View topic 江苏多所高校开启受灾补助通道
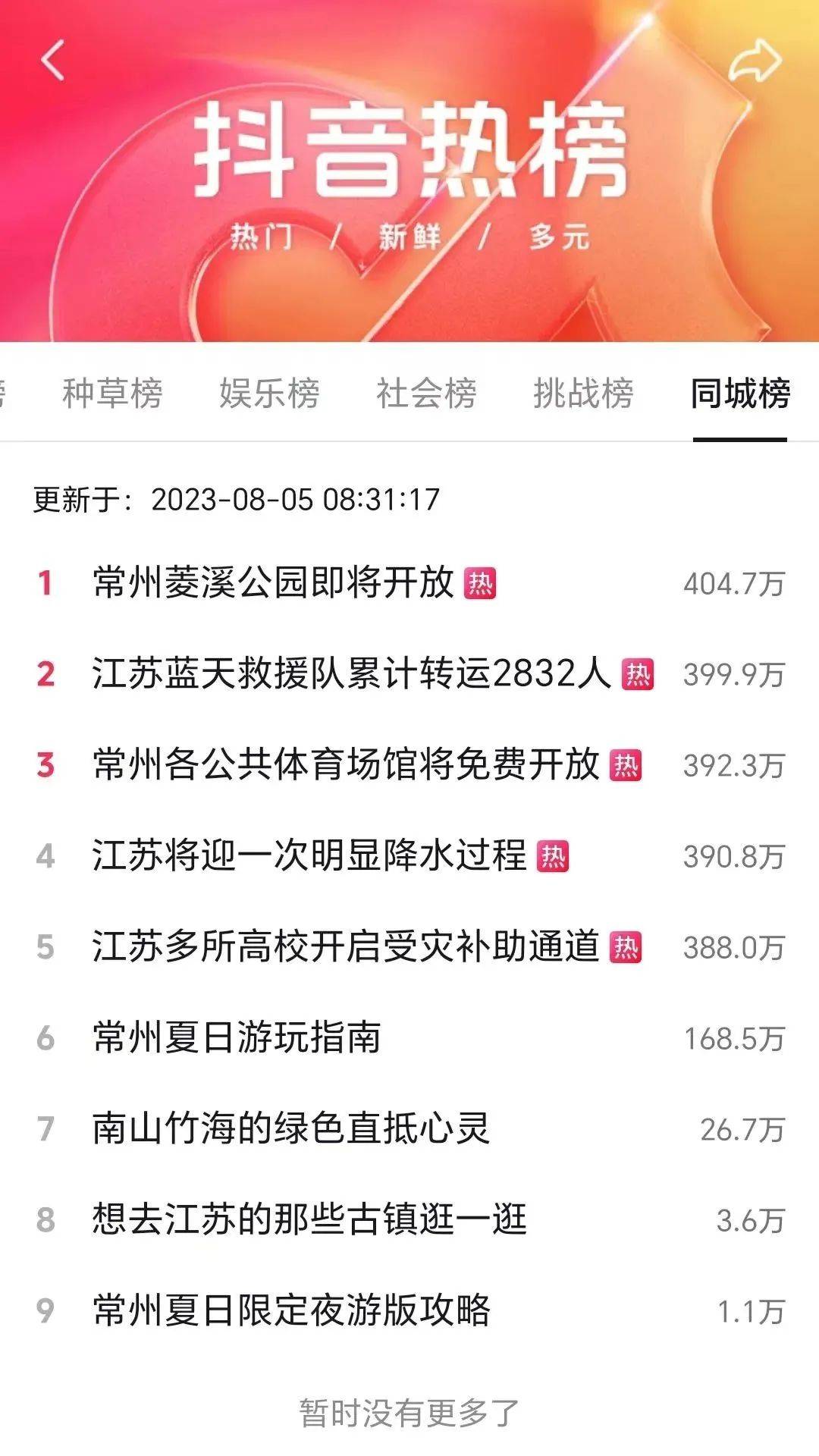819x1456 pixels. tap(346, 946)
